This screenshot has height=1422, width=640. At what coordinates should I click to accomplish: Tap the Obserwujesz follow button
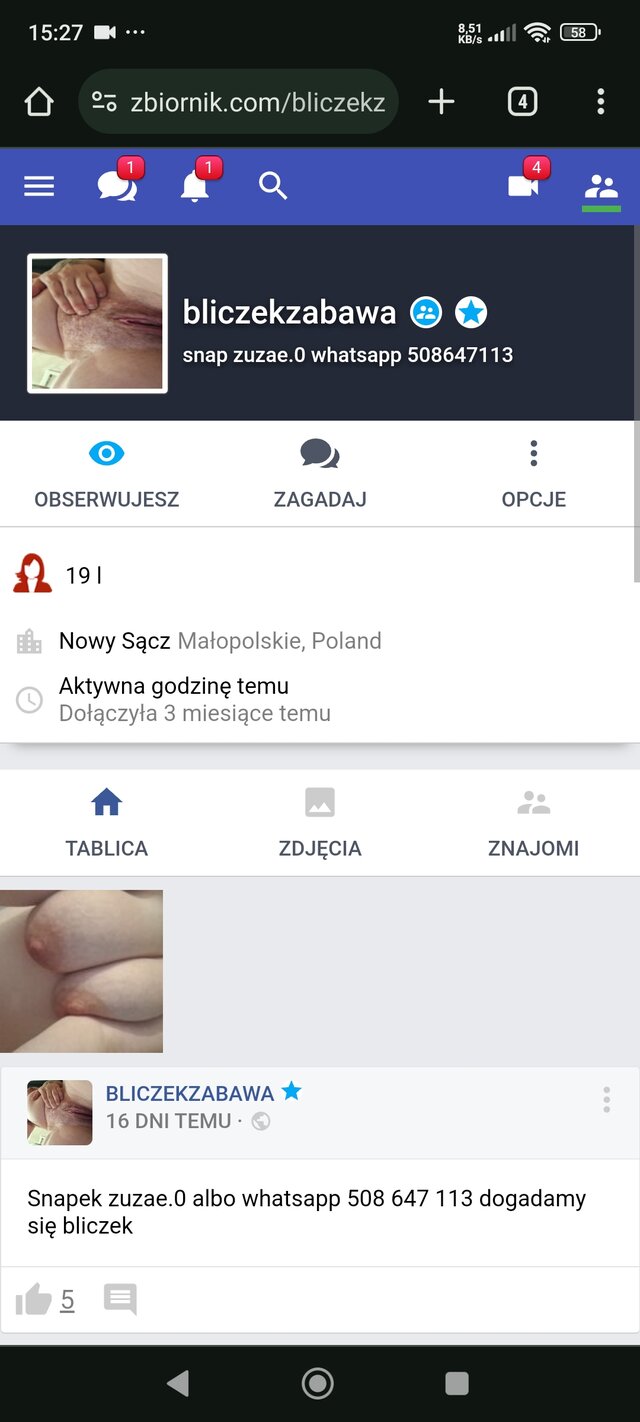point(107,474)
